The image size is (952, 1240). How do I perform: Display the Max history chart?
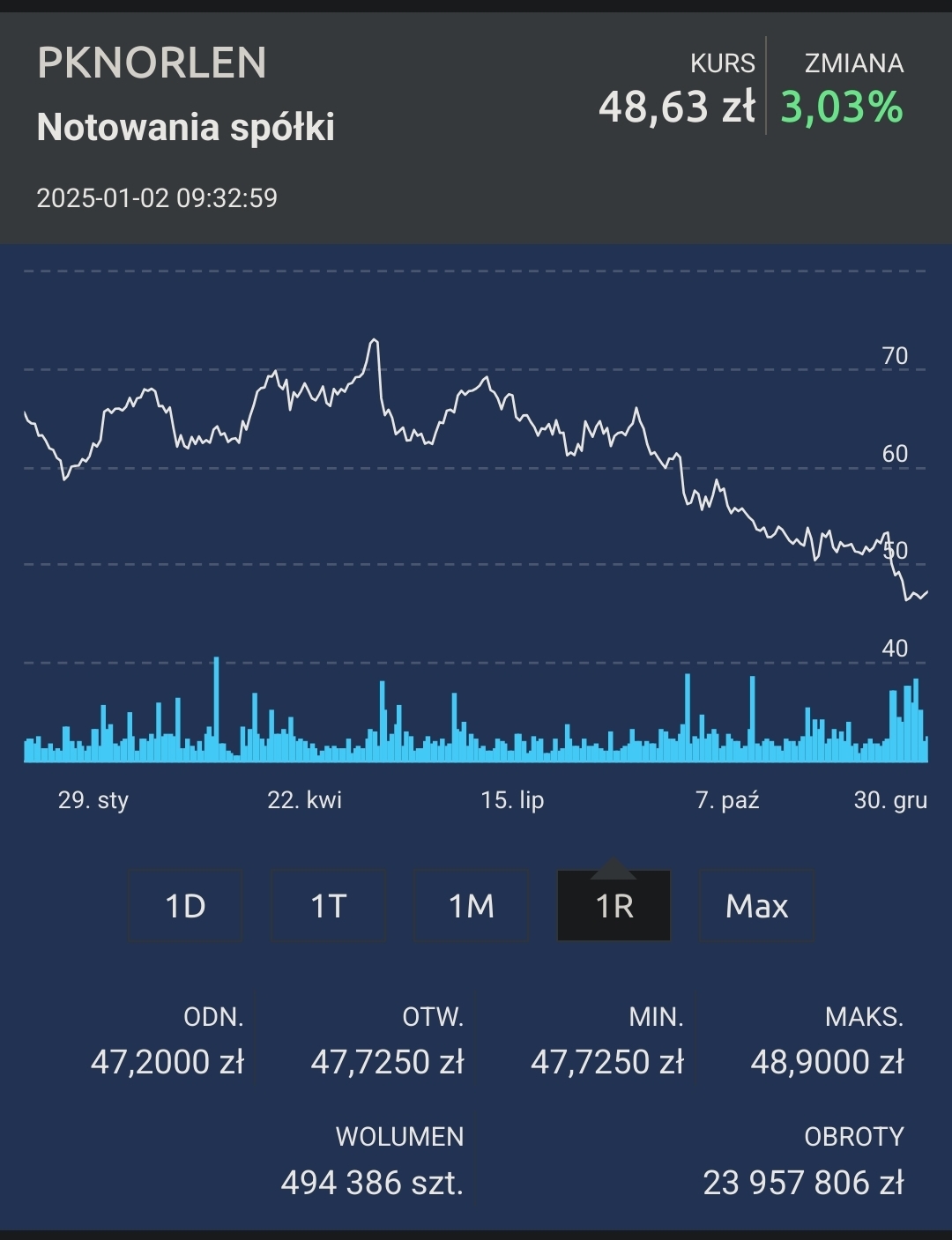tap(756, 906)
